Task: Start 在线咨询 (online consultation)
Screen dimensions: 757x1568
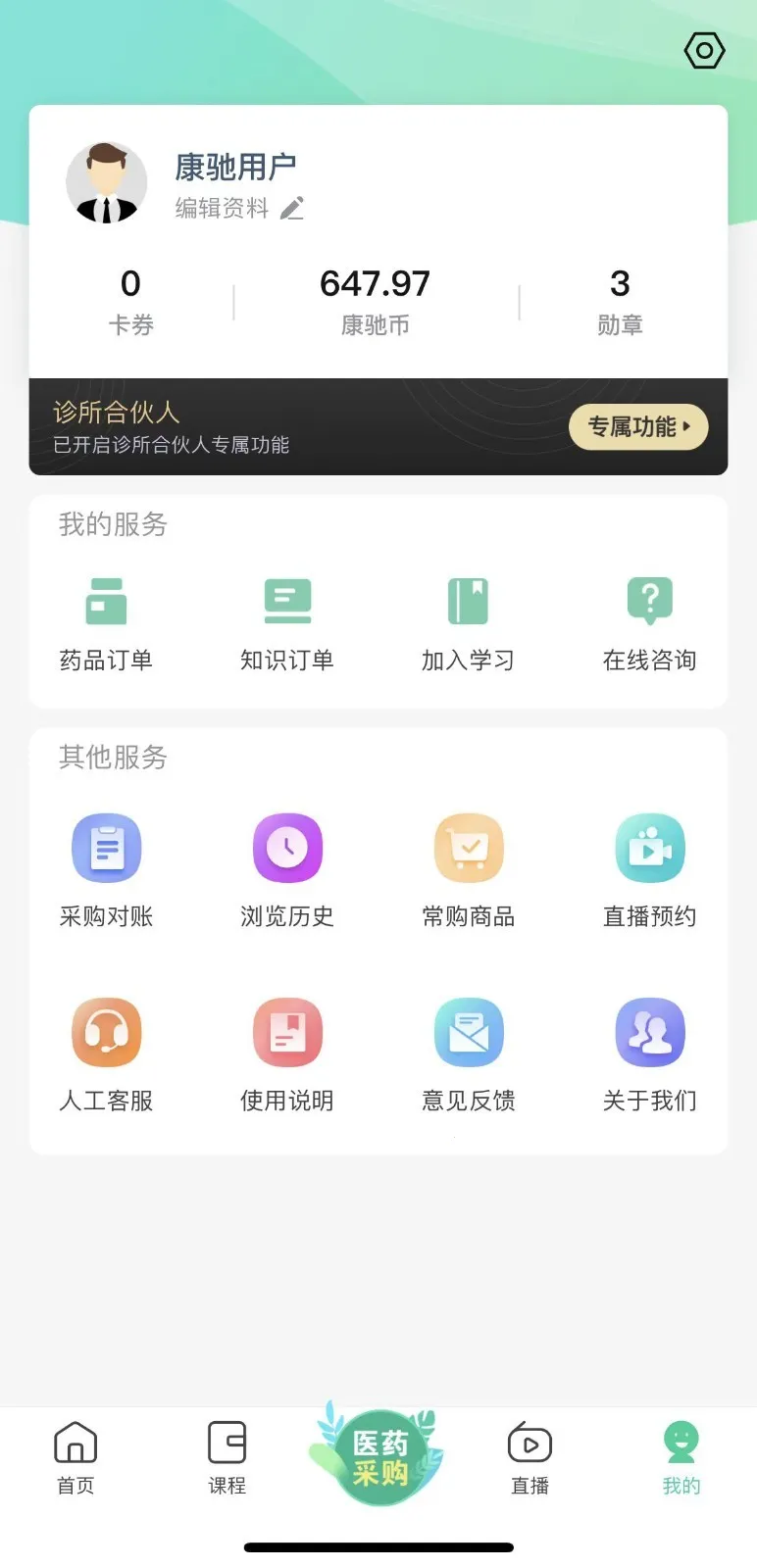Action: [650, 622]
